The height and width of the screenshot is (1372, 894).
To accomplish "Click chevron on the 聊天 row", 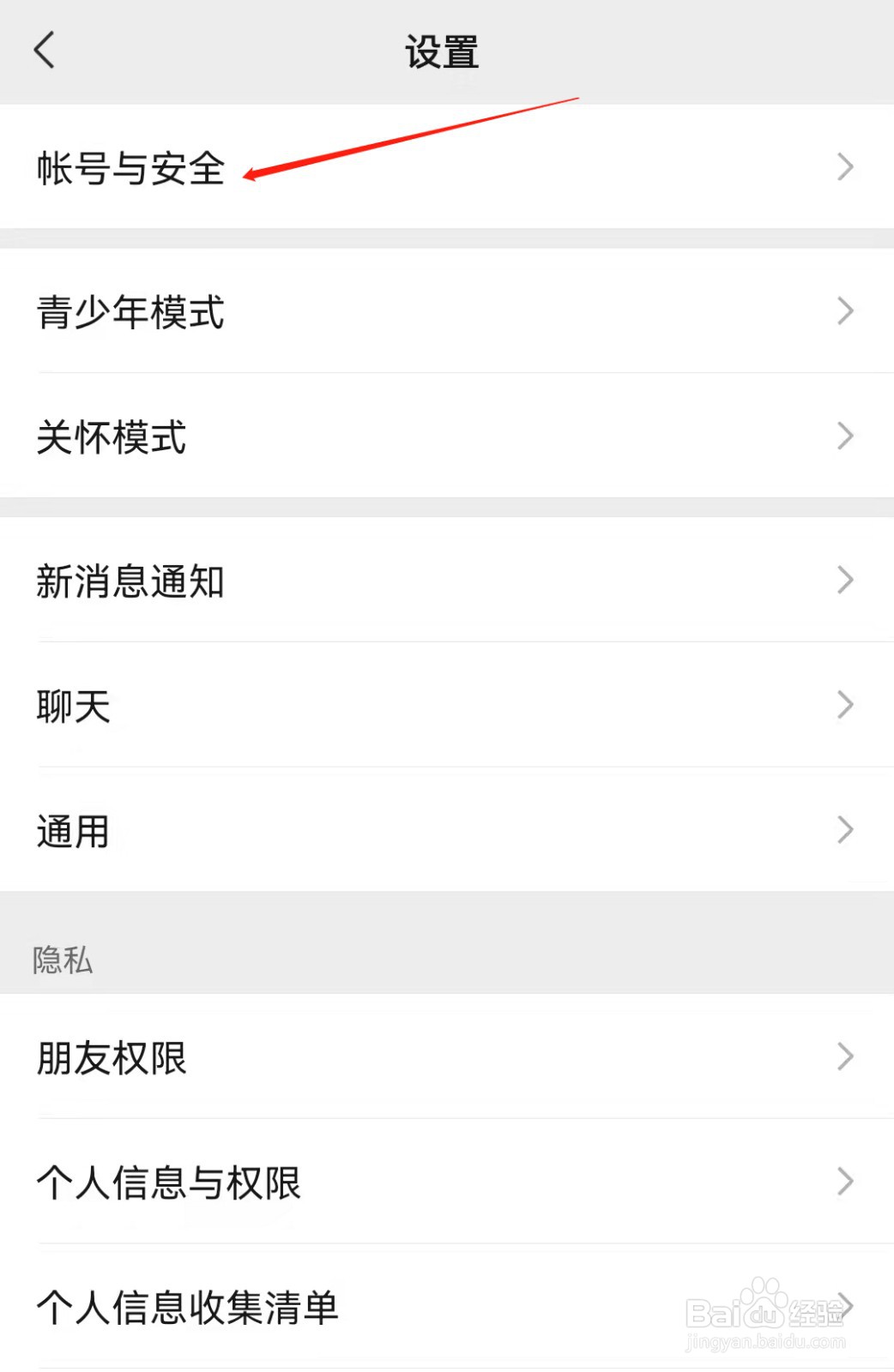I will click(x=845, y=704).
